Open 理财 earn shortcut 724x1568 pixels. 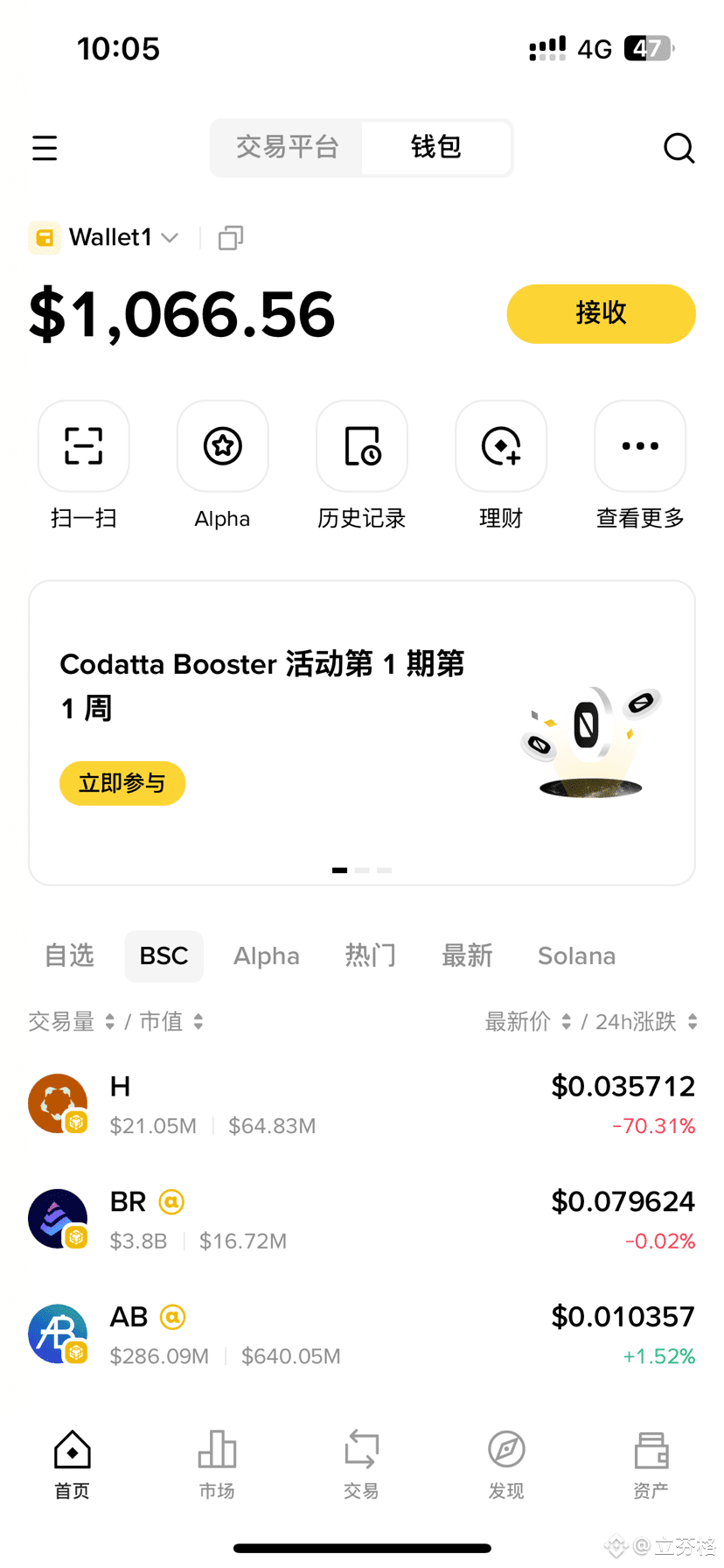[501, 446]
